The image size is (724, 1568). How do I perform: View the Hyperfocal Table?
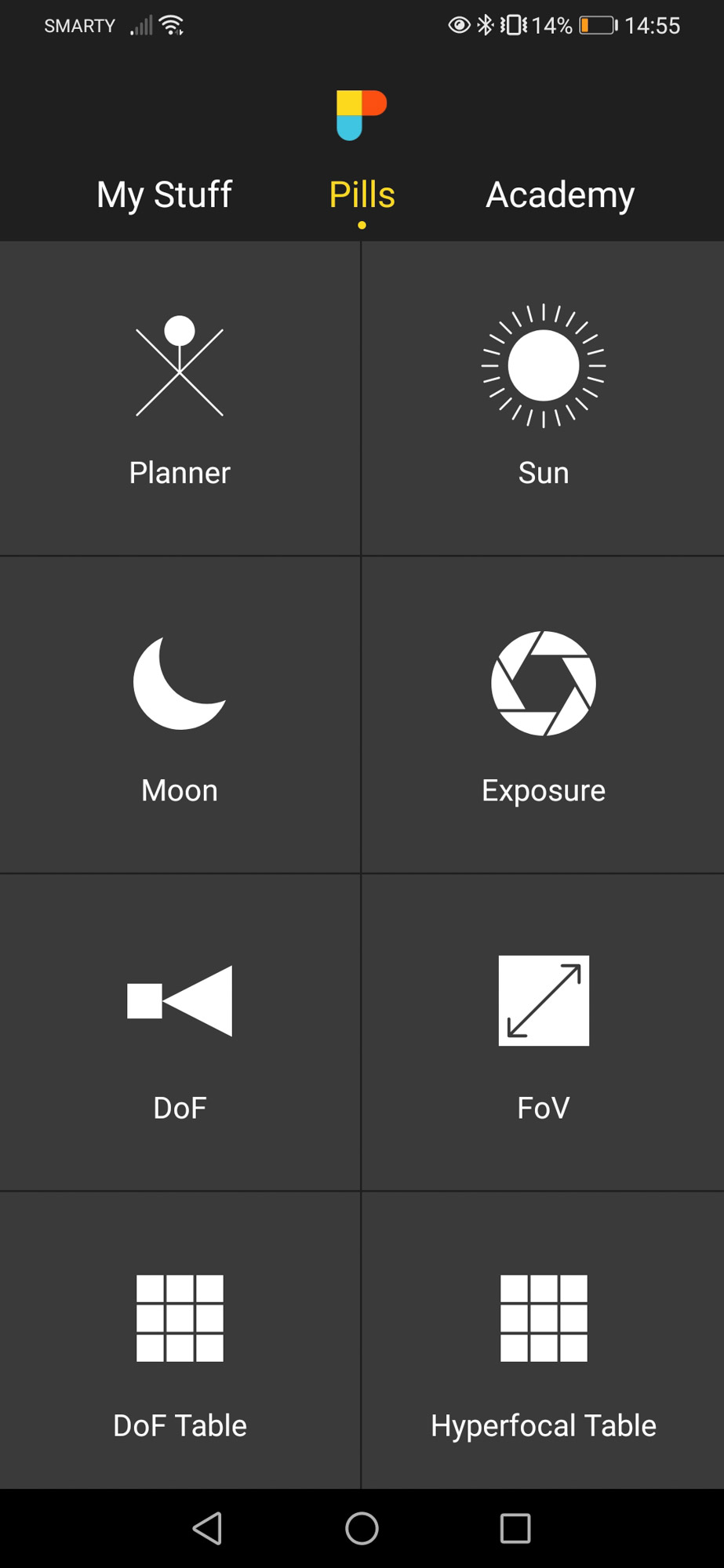[x=543, y=1341]
